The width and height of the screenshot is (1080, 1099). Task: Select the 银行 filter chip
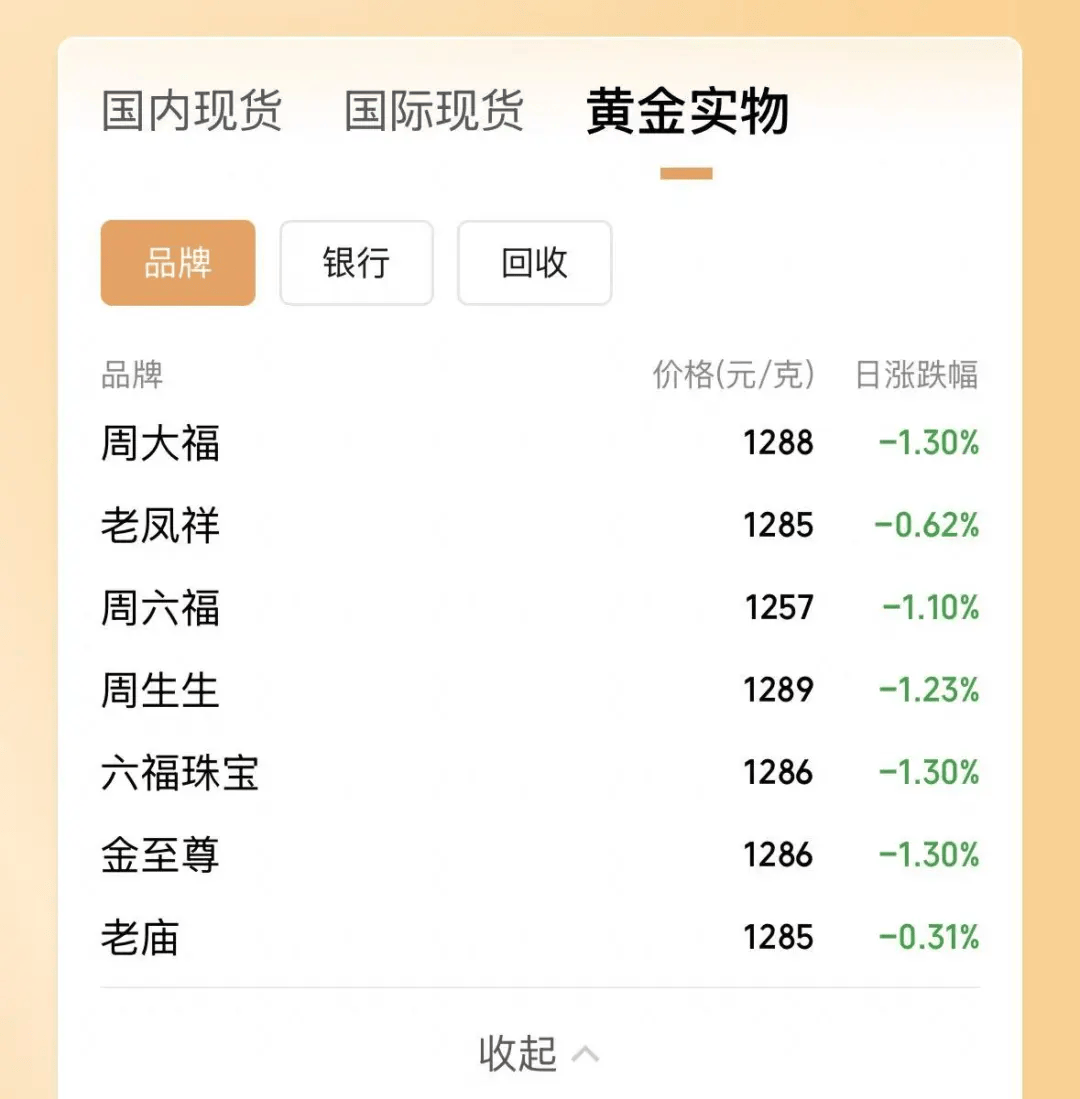356,263
